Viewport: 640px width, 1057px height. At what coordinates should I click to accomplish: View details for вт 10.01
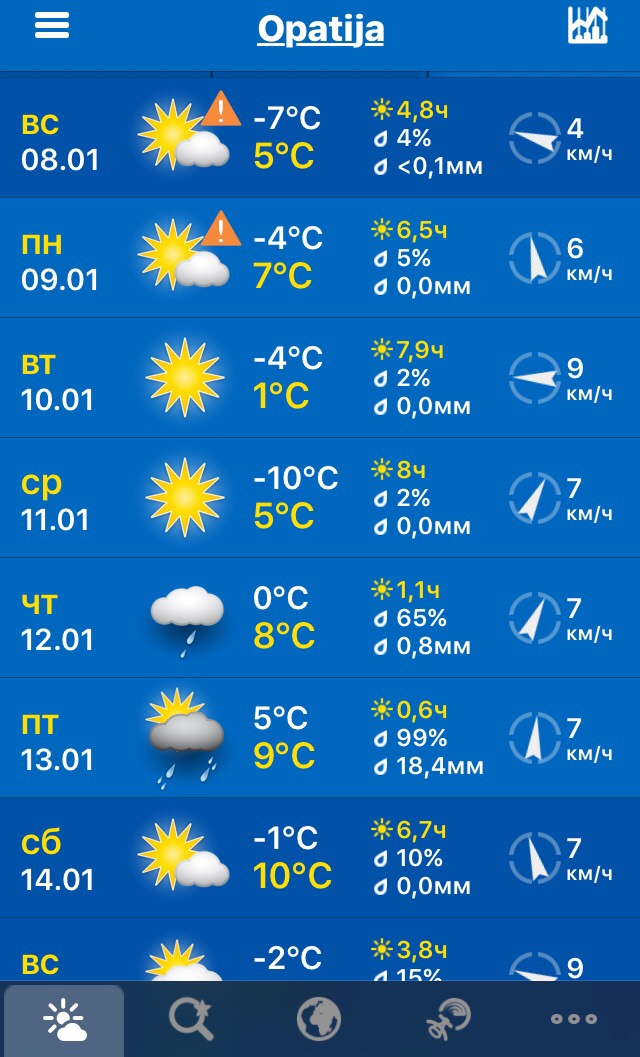[320, 378]
